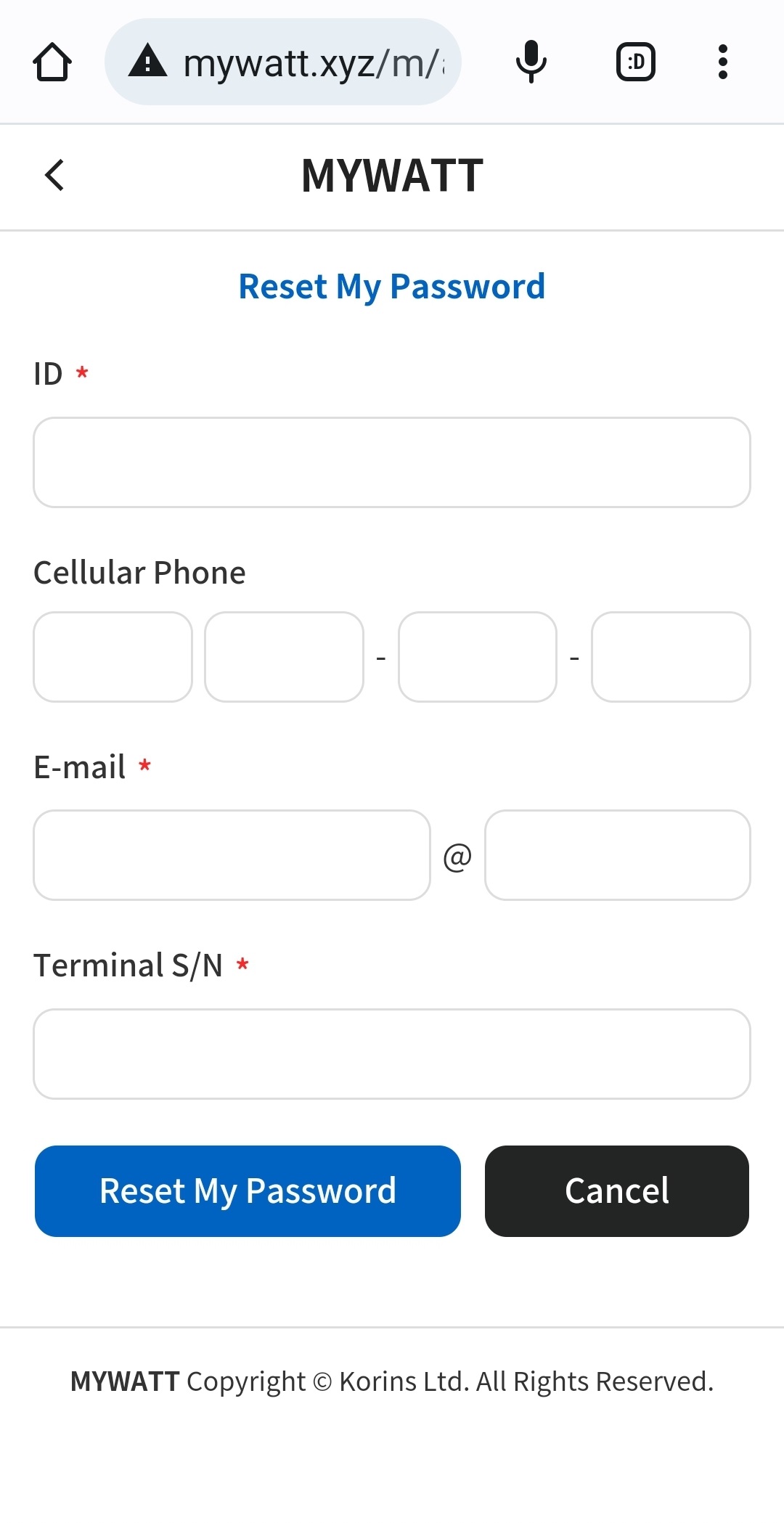Submit with the blue Reset My Password button

248,1191
